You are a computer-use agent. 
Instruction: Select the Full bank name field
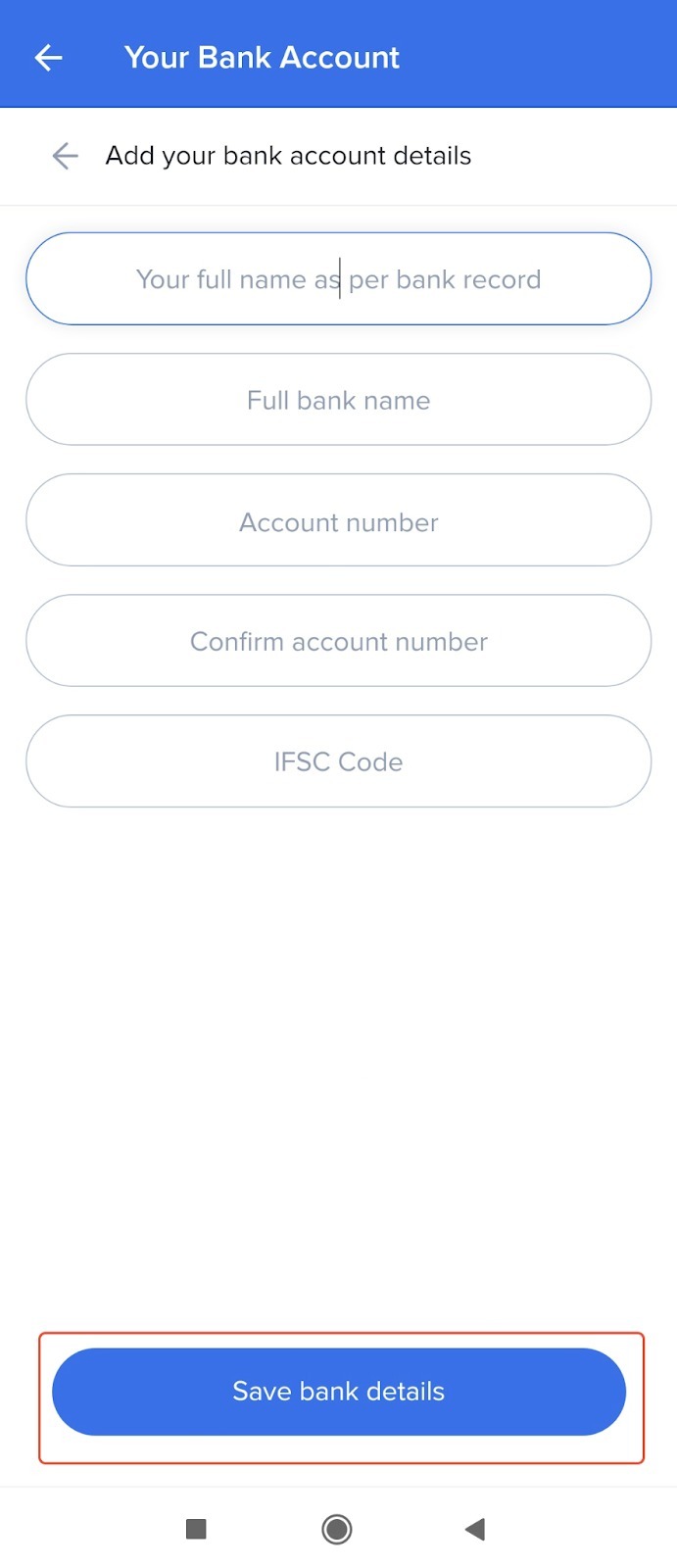click(x=338, y=400)
